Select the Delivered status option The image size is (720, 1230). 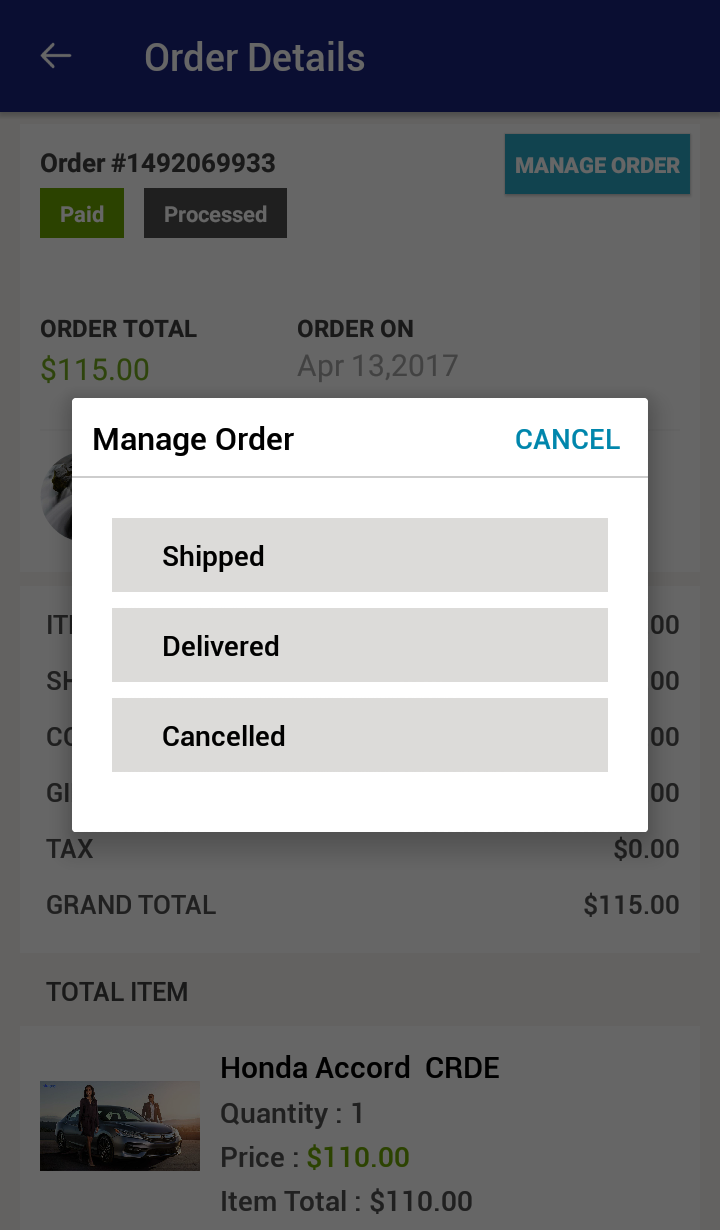pyautogui.click(x=360, y=645)
